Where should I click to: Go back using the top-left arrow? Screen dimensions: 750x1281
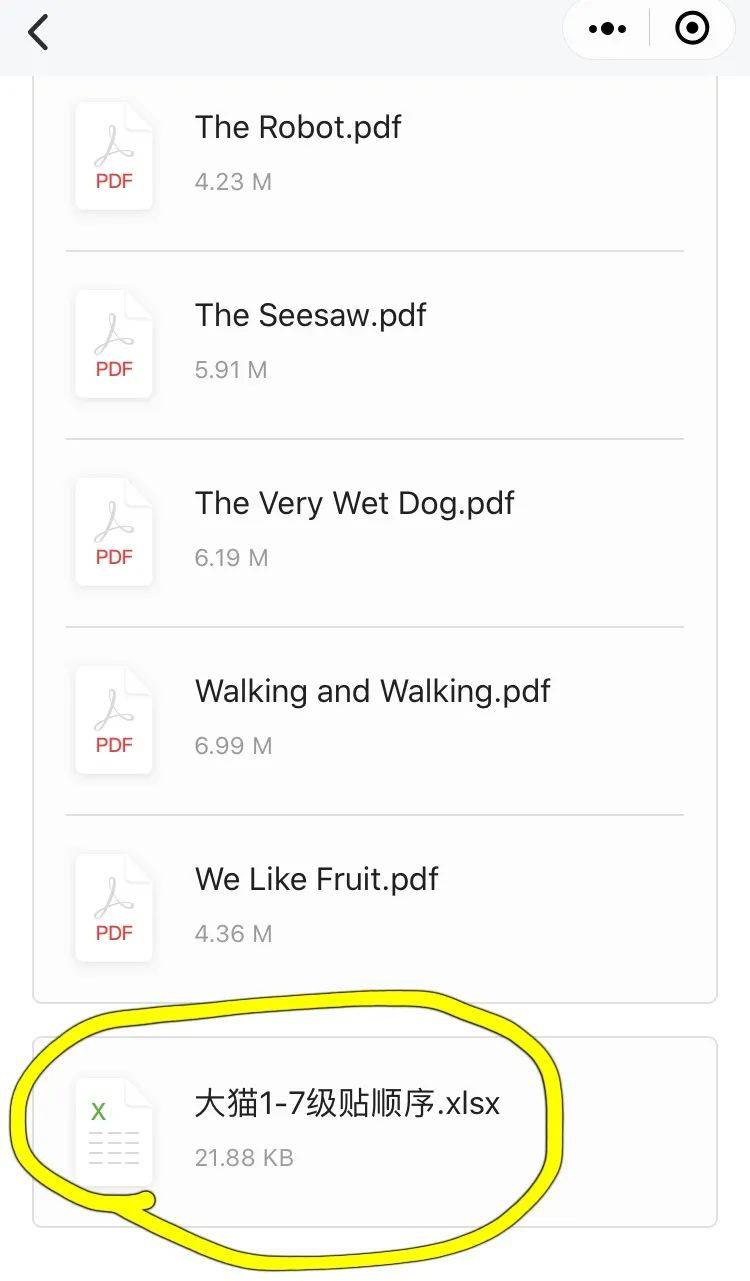38,32
